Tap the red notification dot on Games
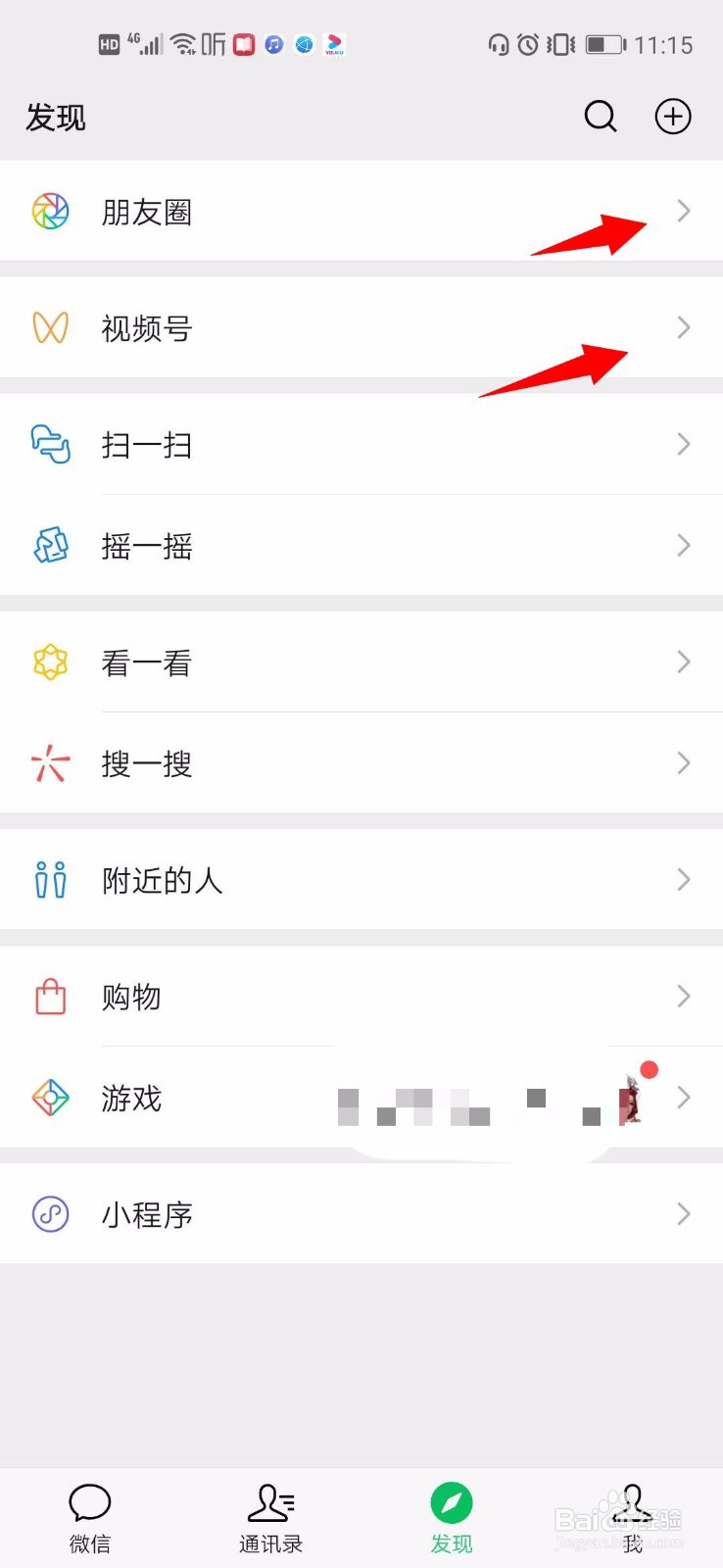Screen dimensions: 723x1568 click(649, 1070)
